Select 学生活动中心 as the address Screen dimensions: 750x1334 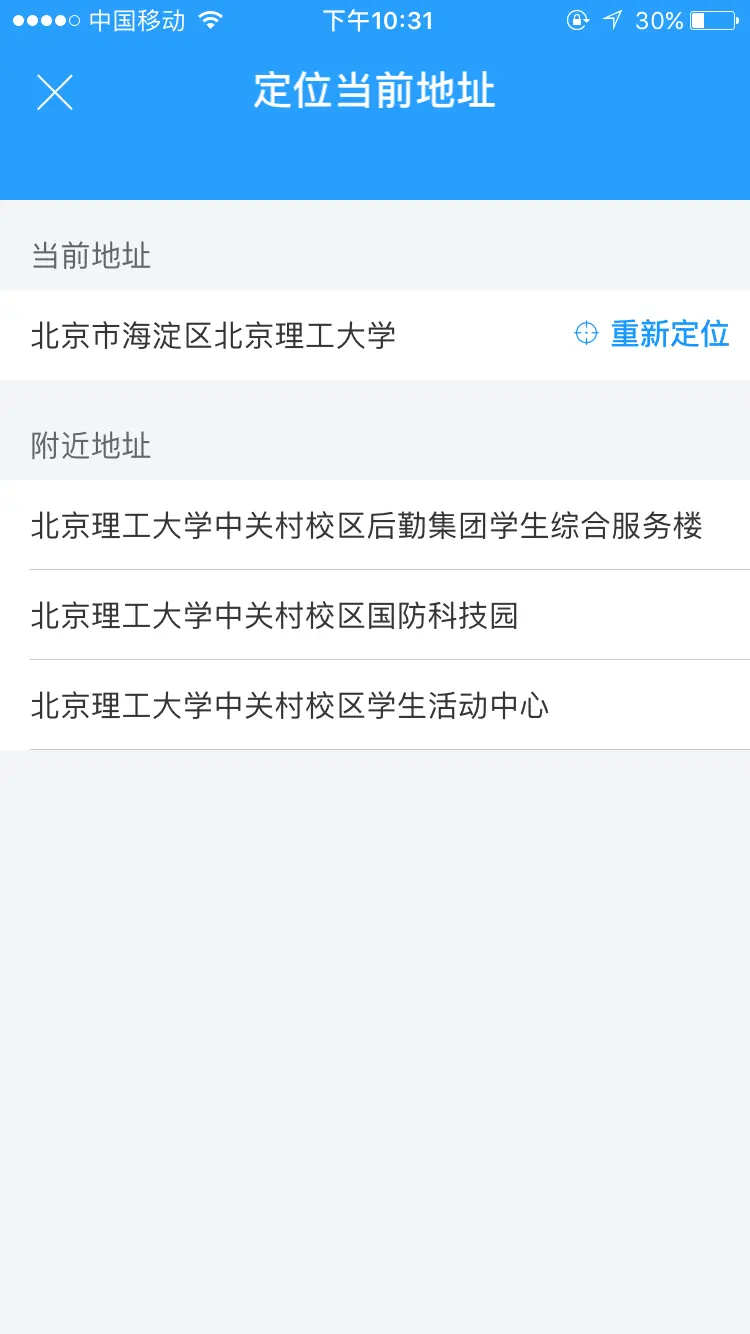(x=290, y=705)
